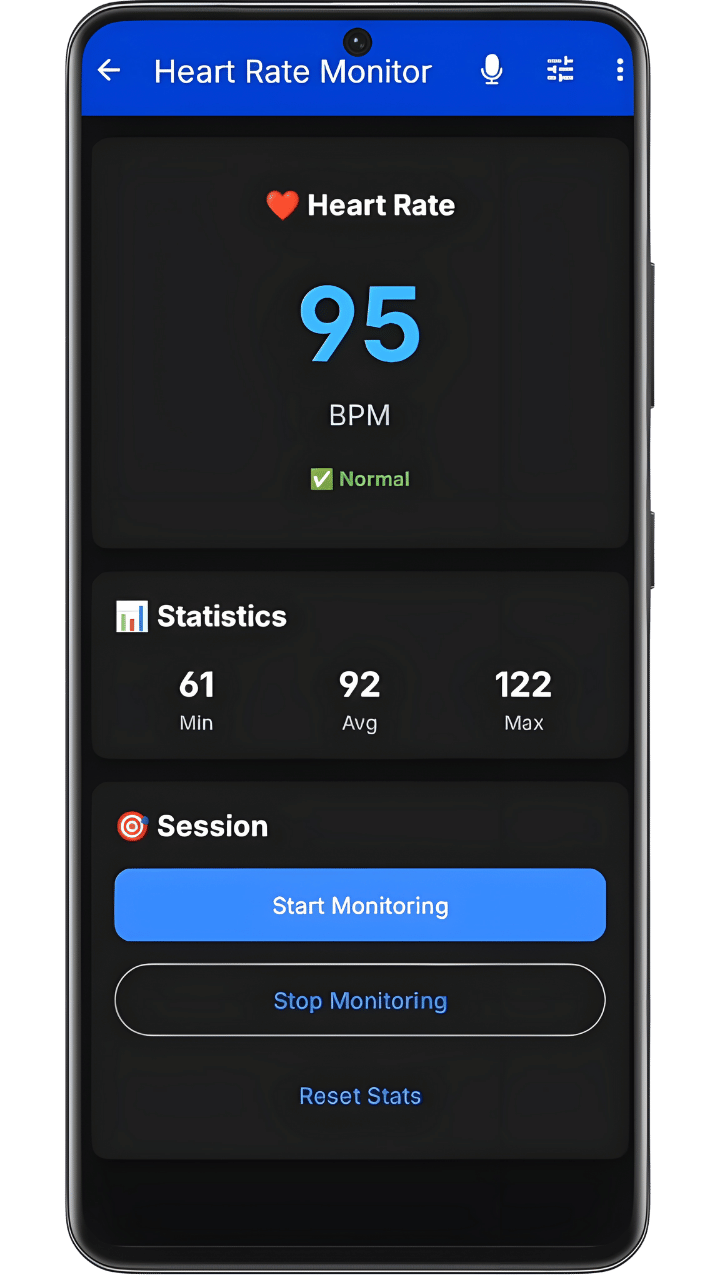Toggle the Normal status indicator

coord(360,479)
